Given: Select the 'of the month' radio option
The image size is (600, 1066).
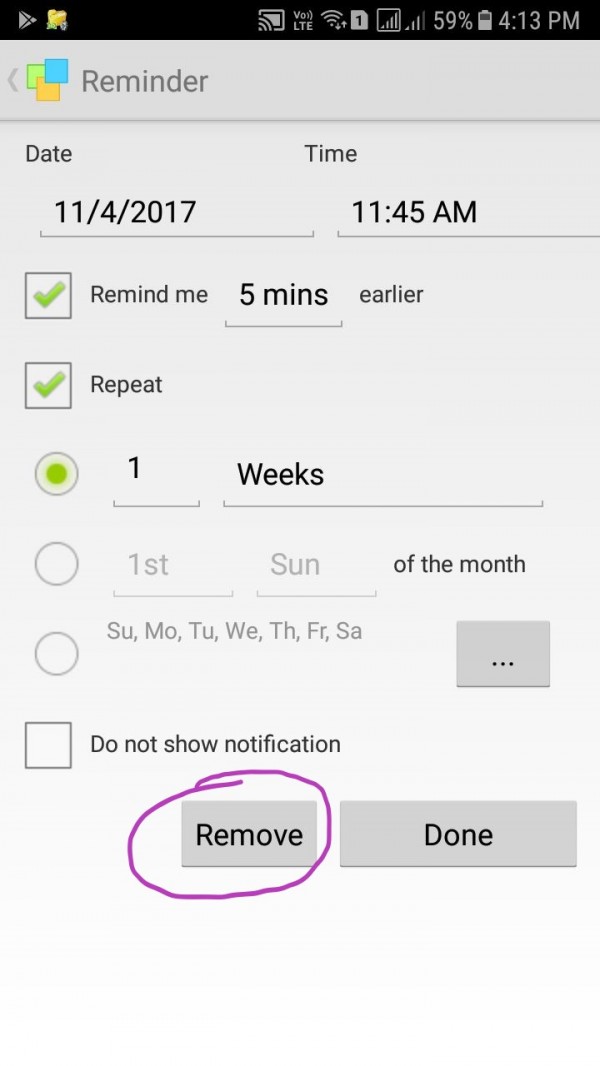Looking at the screenshot, I should (x=56, y=564).
